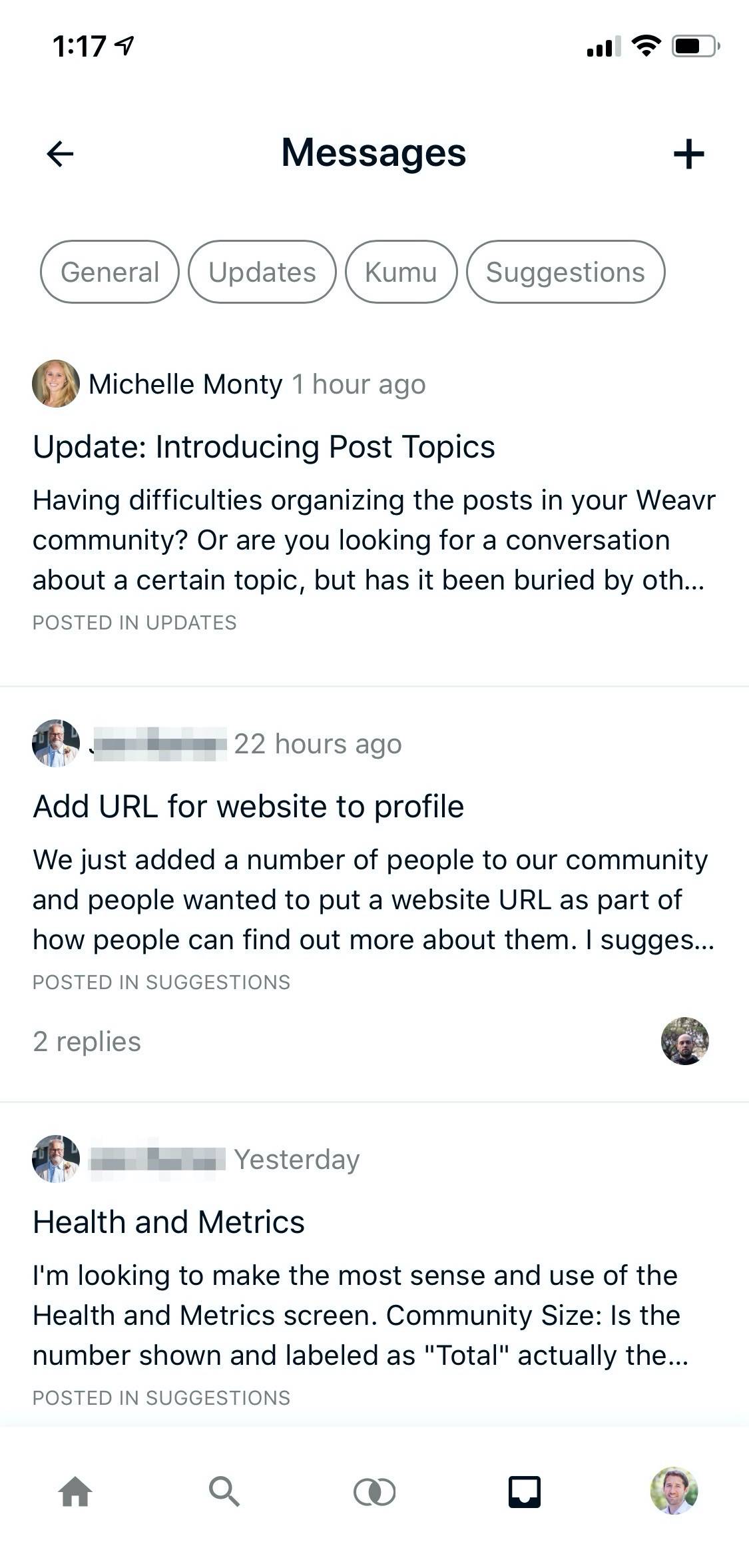Open the Health and Metrics post
Image resolution: width=749 pixels, height=1568 pixels.
click(169, 1222)
